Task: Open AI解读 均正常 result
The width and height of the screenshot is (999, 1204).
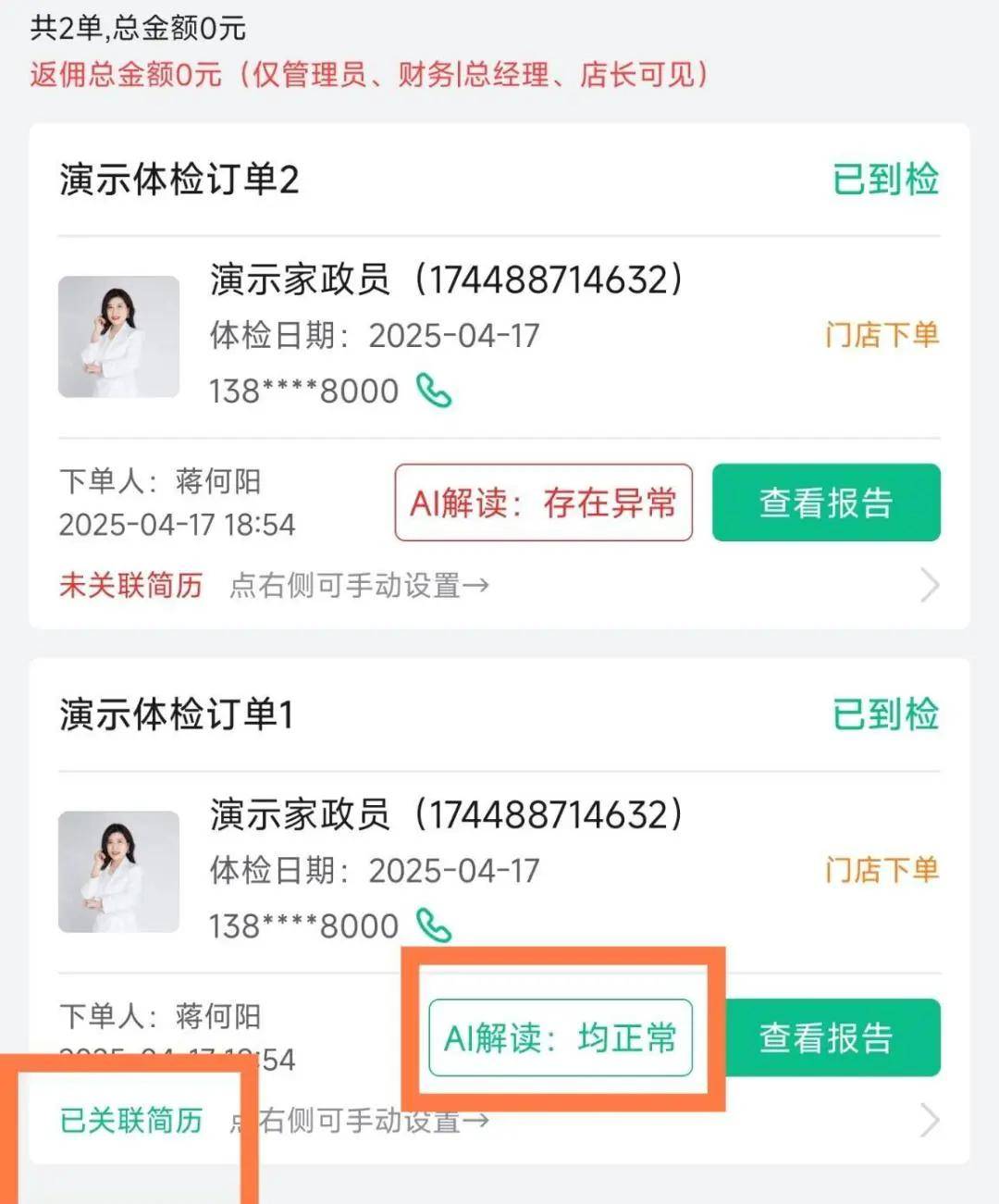Action: pos(561,1037)
